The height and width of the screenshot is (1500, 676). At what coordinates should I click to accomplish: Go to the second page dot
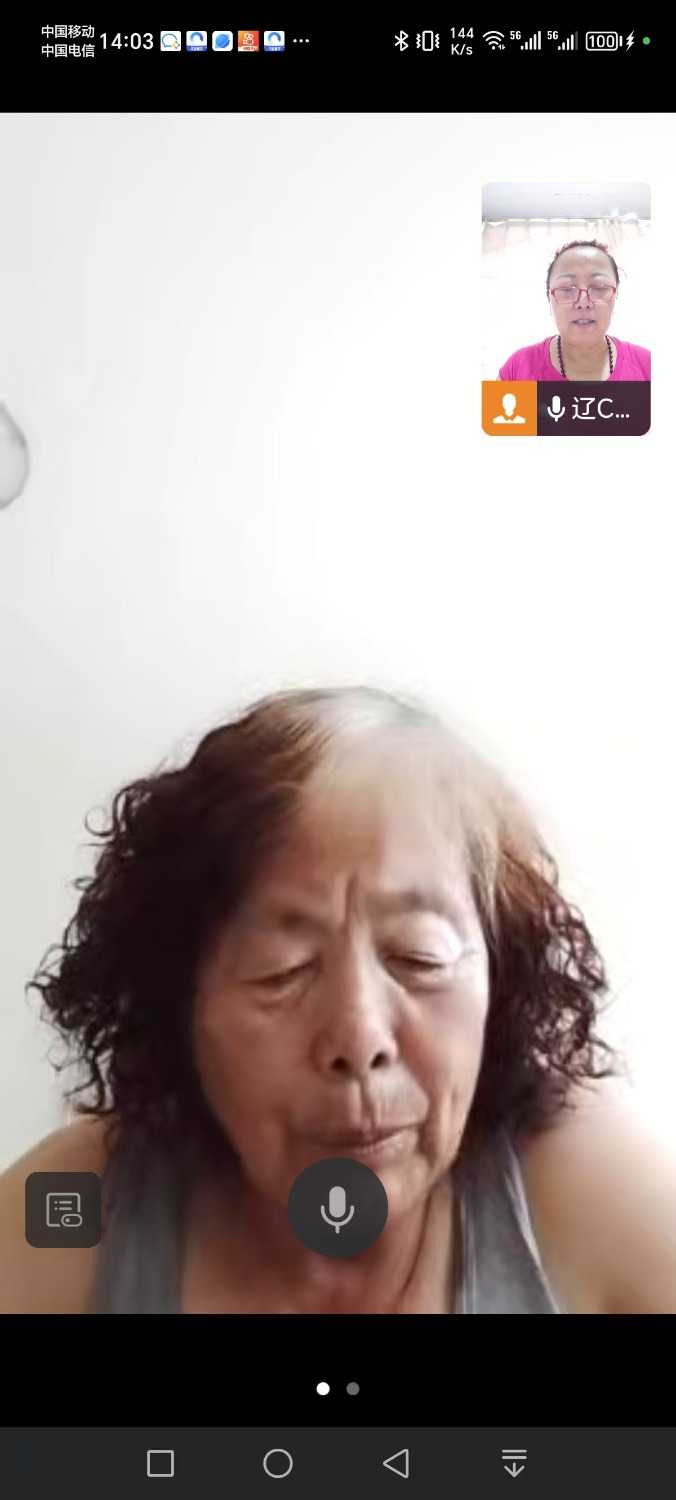[x=353, y=1388]
